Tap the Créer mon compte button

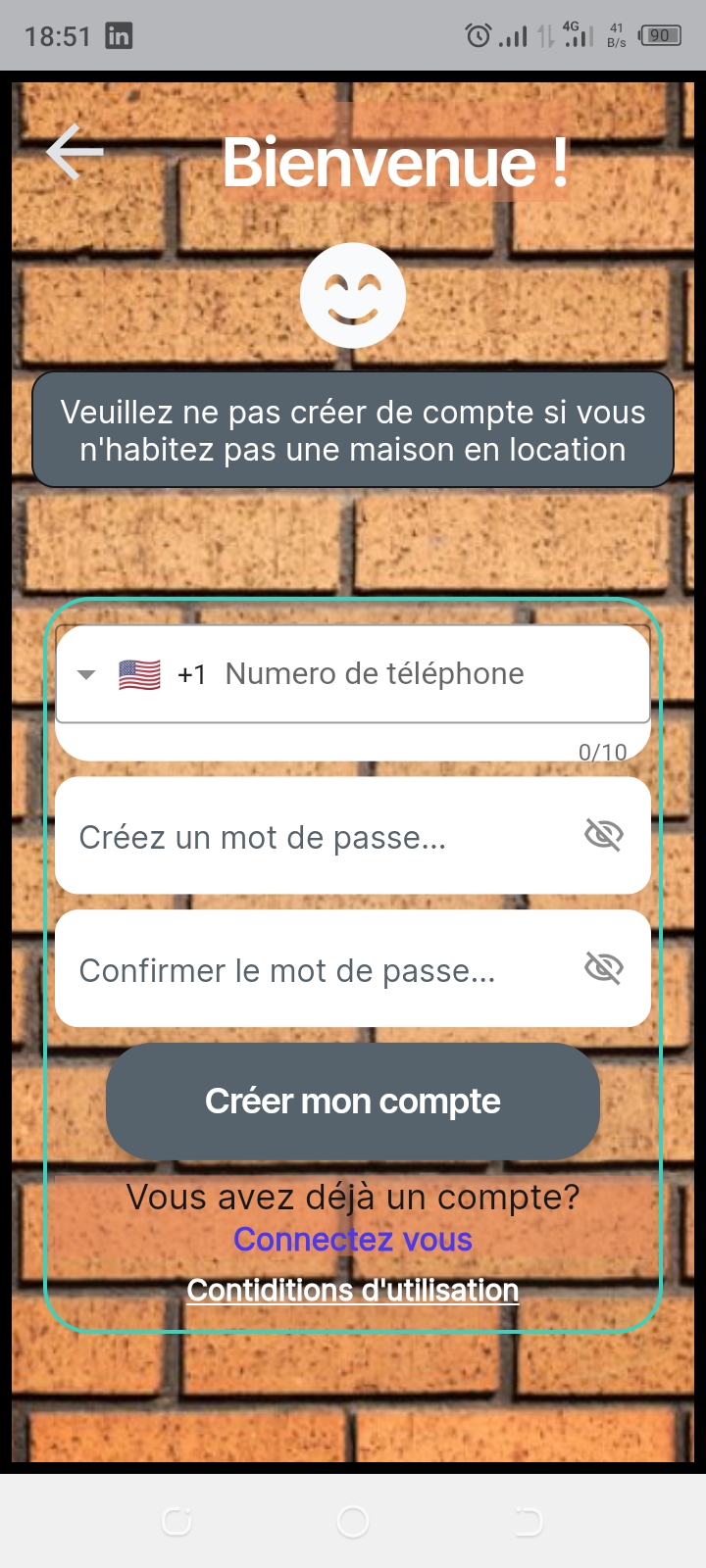353,1101
